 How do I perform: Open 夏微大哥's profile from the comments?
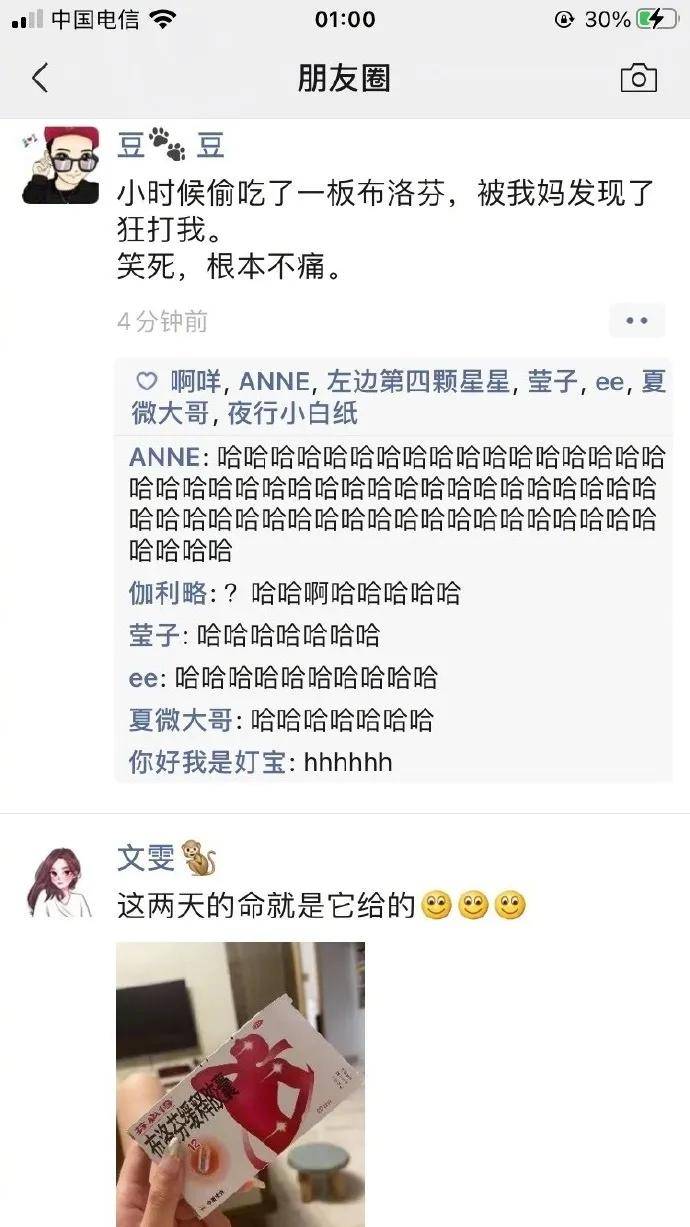click(180, 720)
